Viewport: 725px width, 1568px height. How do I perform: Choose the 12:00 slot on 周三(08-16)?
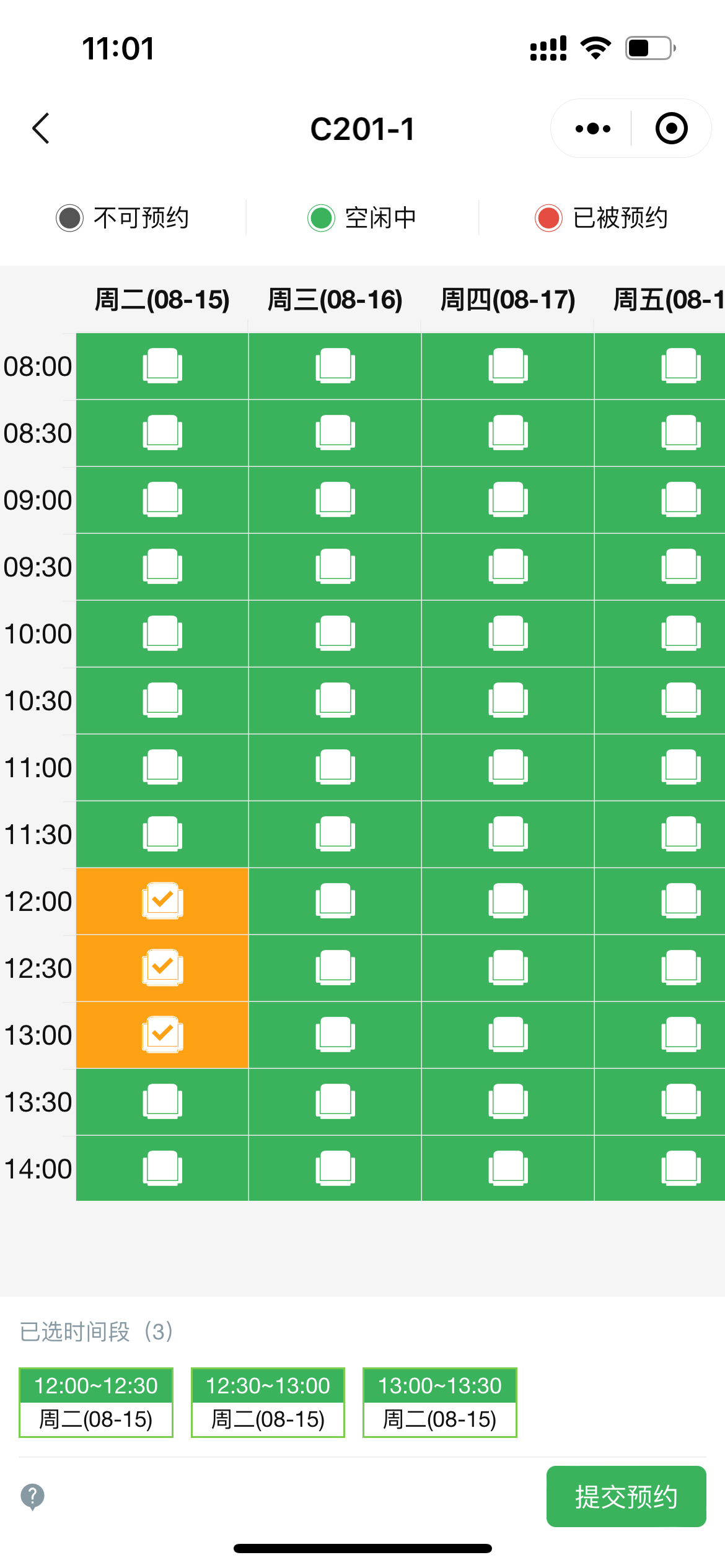pos(335,901)
